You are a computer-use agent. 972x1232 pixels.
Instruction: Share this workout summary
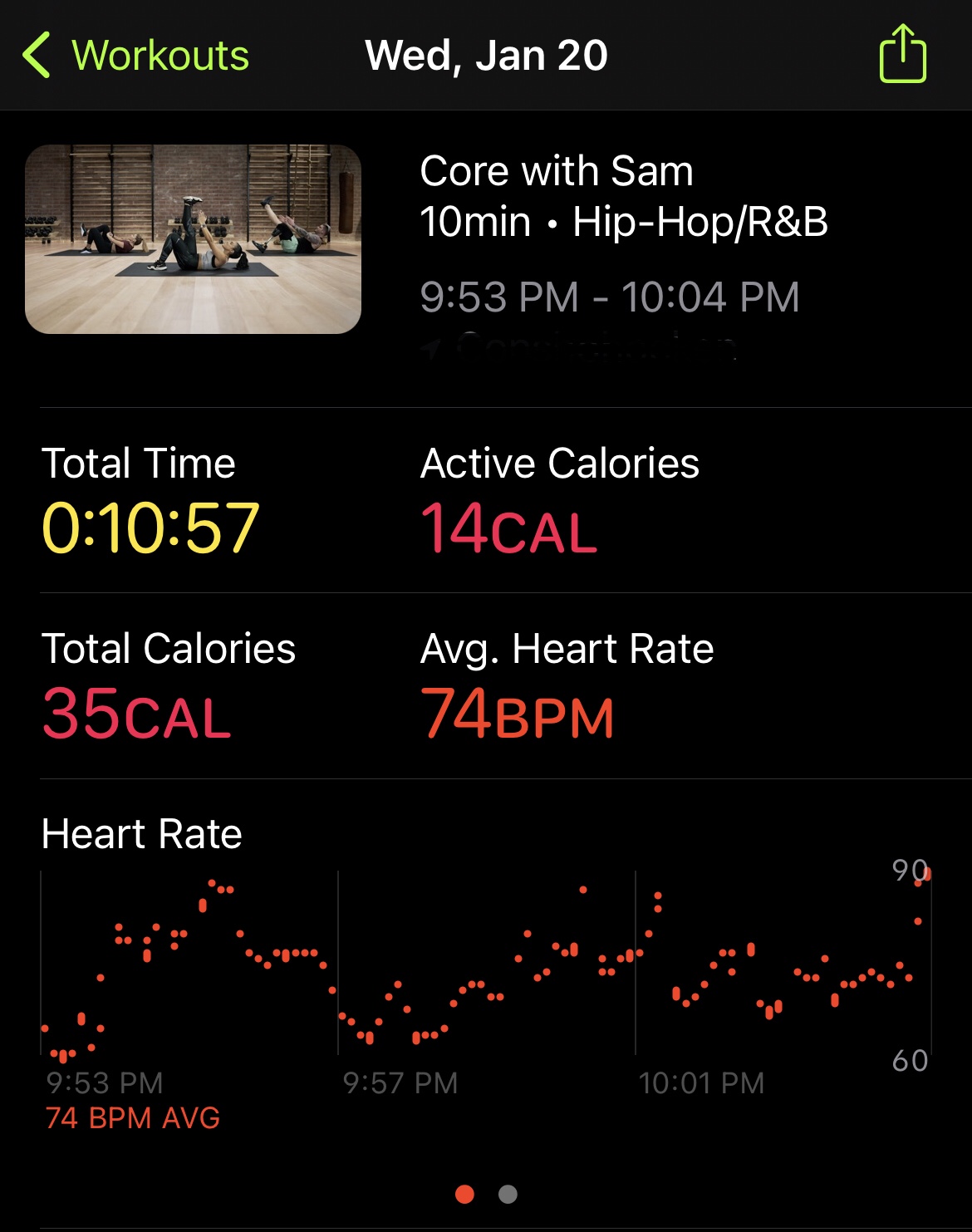[902, 55]
